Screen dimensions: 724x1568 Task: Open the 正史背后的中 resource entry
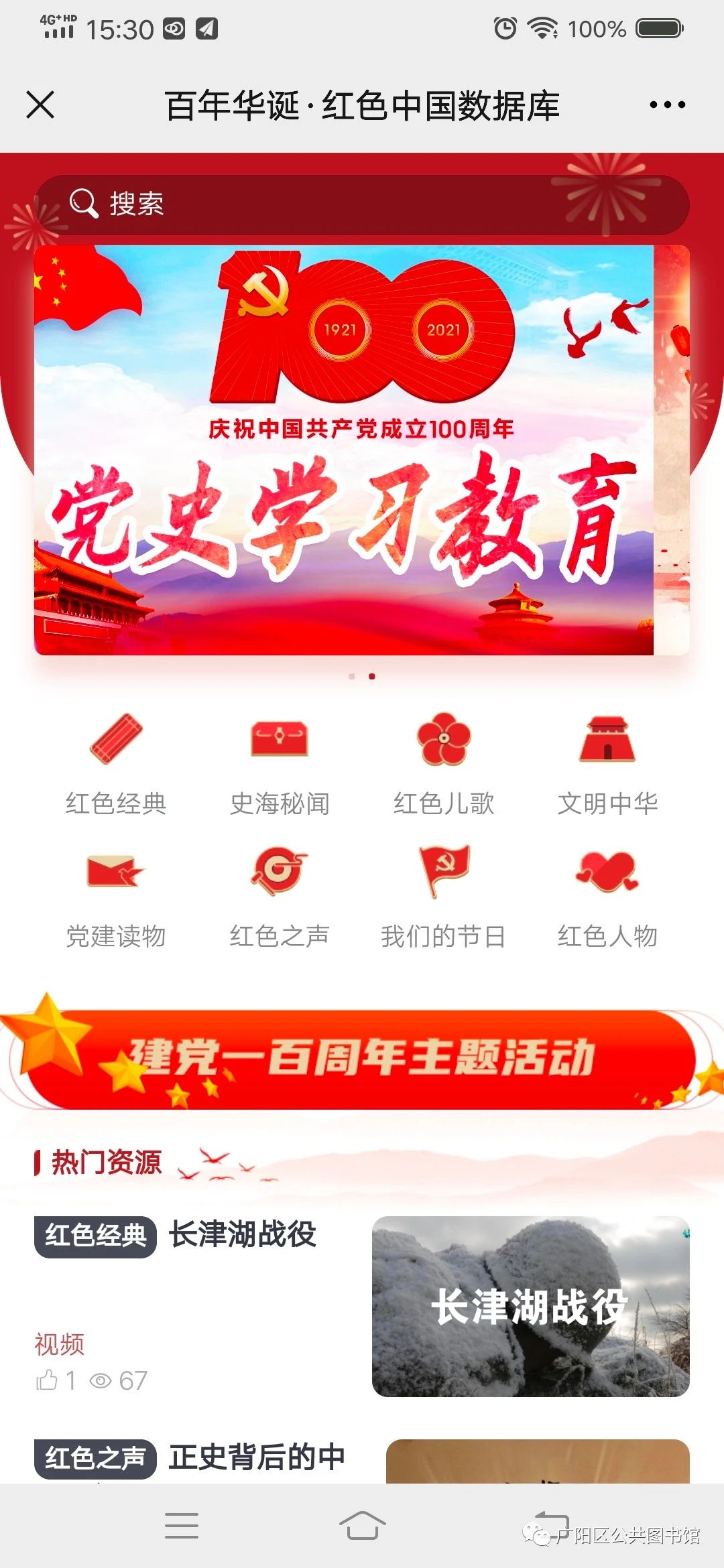point(256,1457)
